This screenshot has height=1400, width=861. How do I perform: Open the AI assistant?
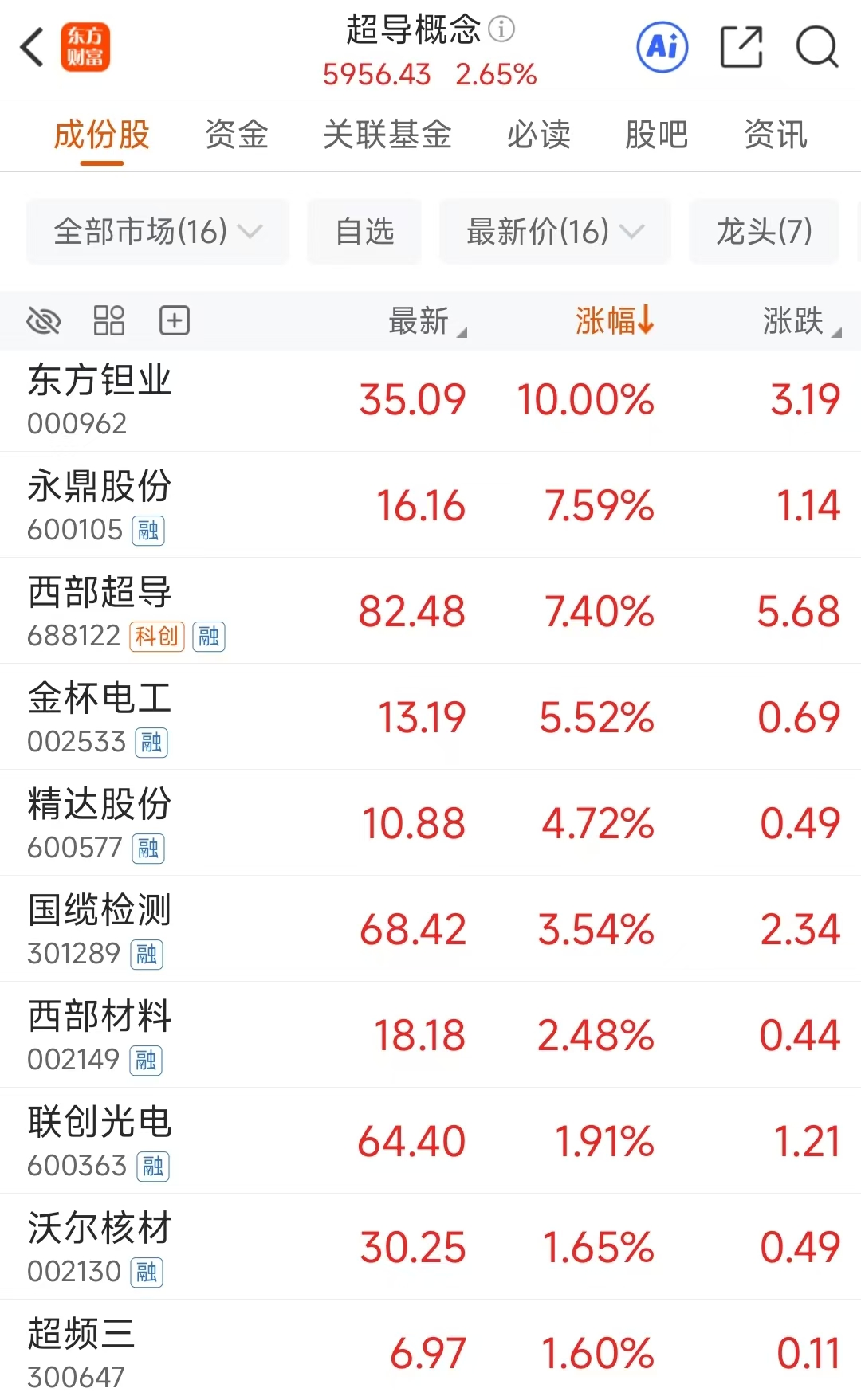coord(662,48)
